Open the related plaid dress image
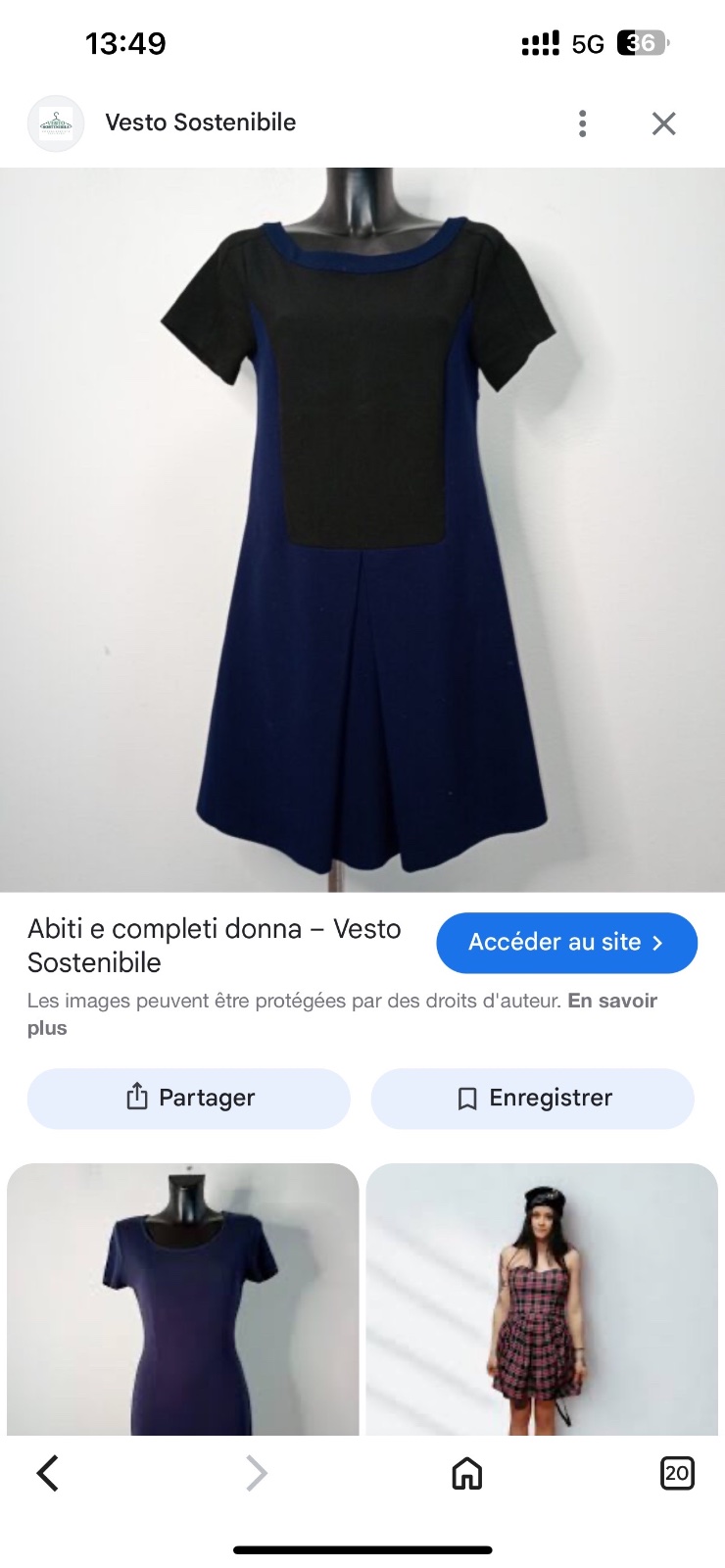 pyautogui.click(x=542, y=1299)
